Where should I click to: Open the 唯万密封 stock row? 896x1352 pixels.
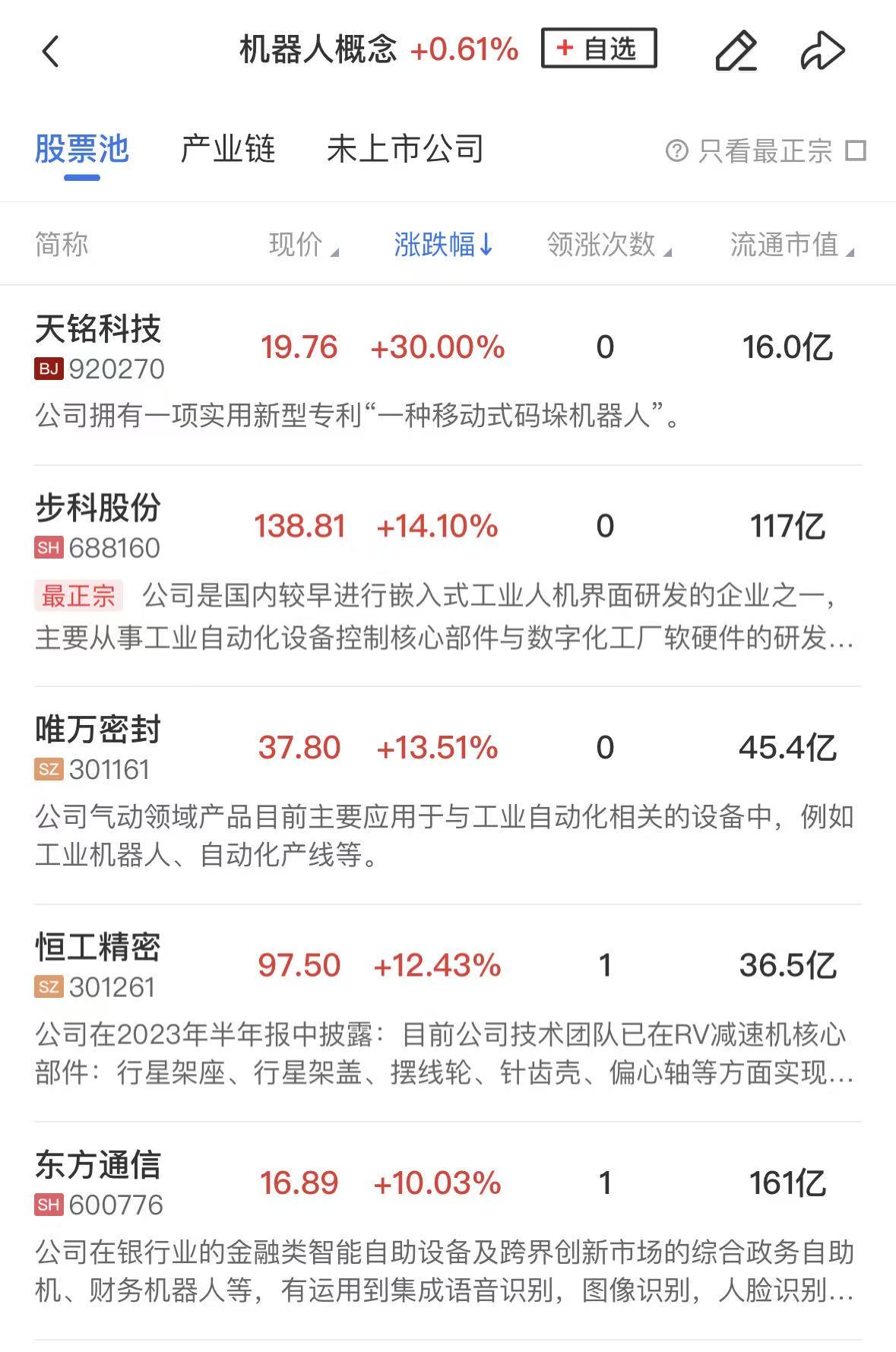(x=99, y=730)
